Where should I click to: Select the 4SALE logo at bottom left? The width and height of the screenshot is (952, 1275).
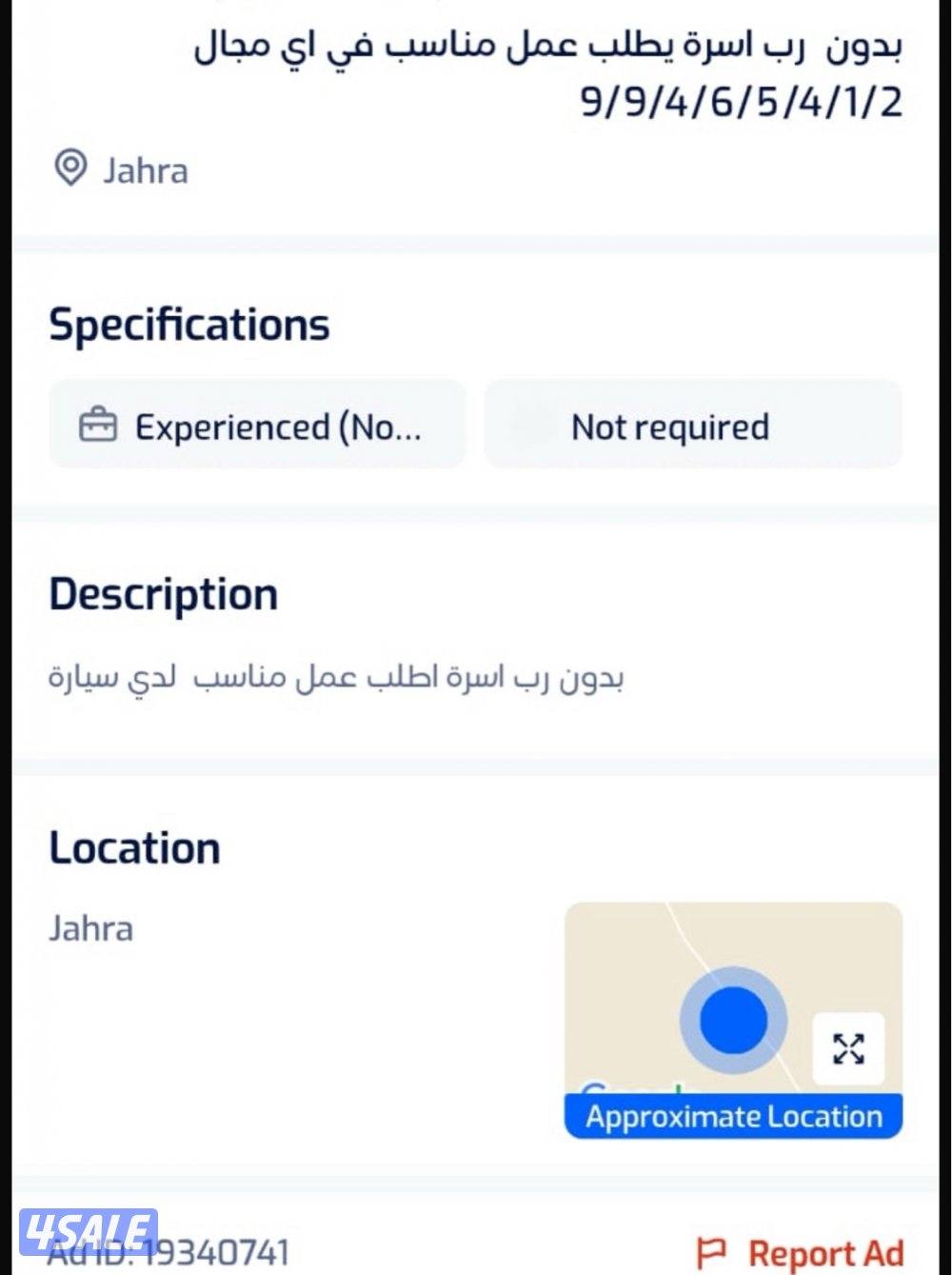(90, 1224)
